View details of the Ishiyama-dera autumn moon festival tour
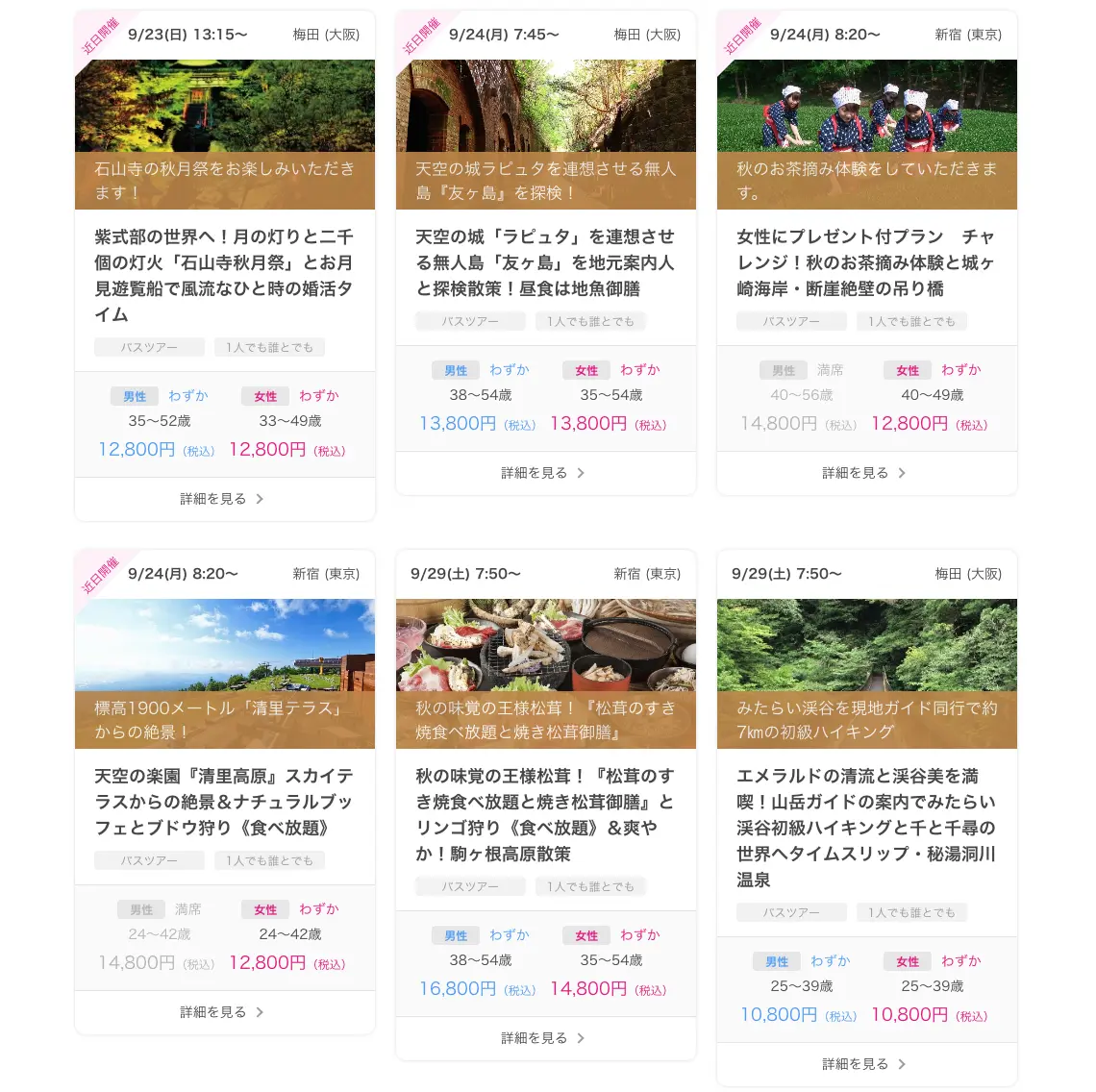1096x1092 pixels. (223, 499)
